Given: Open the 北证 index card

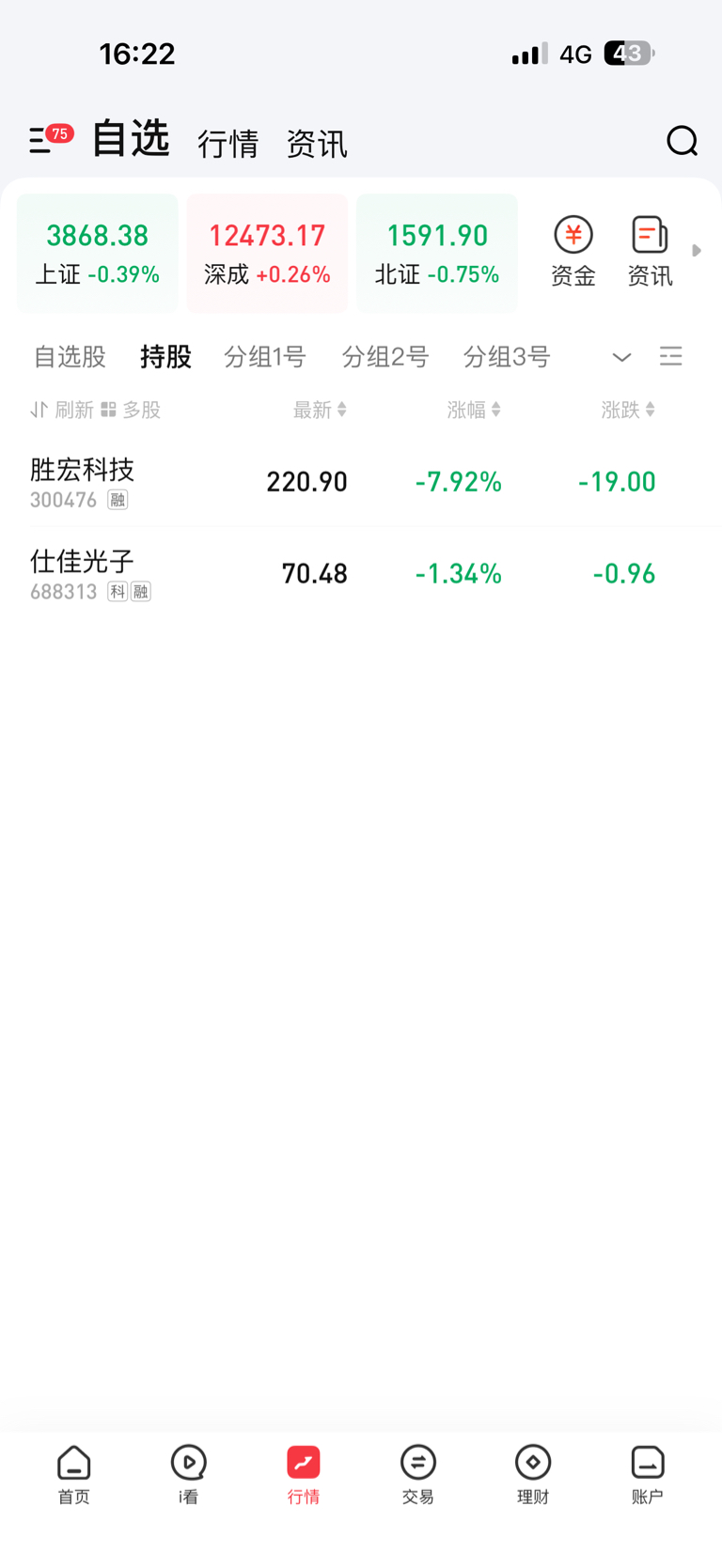Looking at the screenshot, I should [437, 253].
